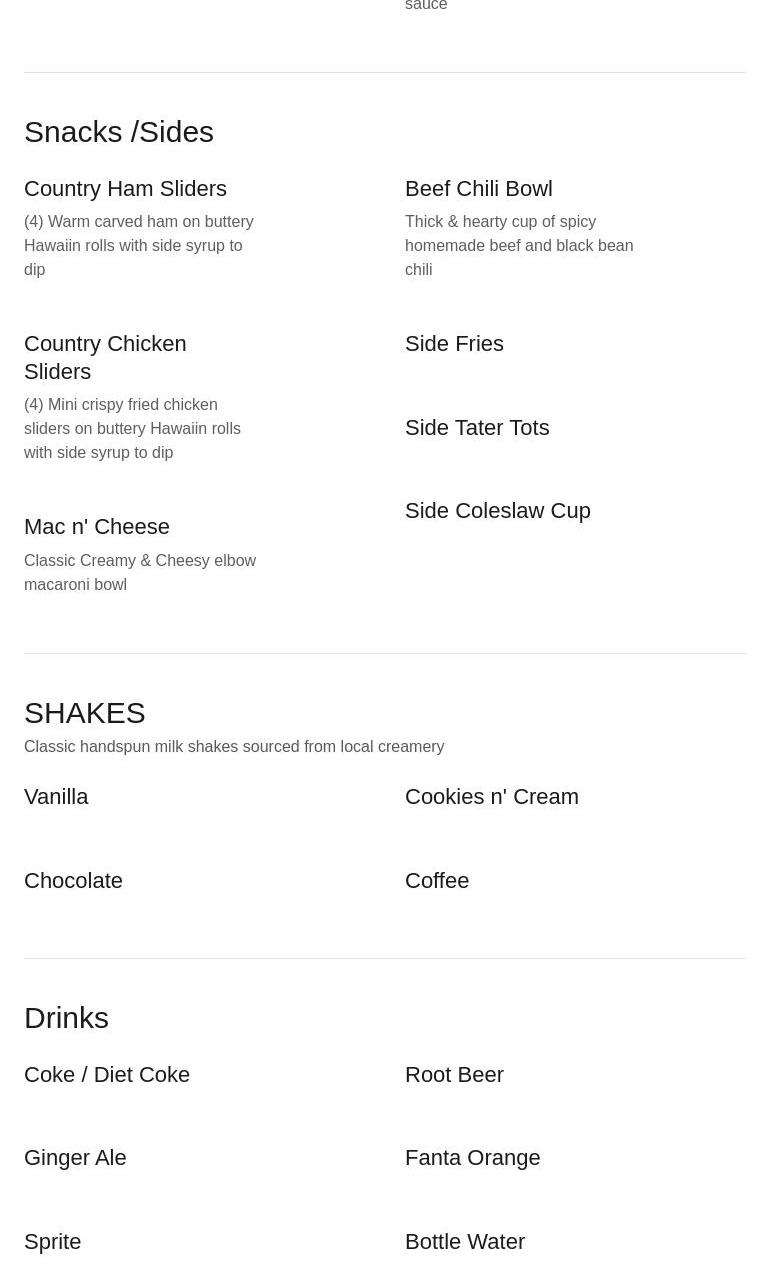
Task: Open the Chocolate shake item
Action: tap(73, 881)
